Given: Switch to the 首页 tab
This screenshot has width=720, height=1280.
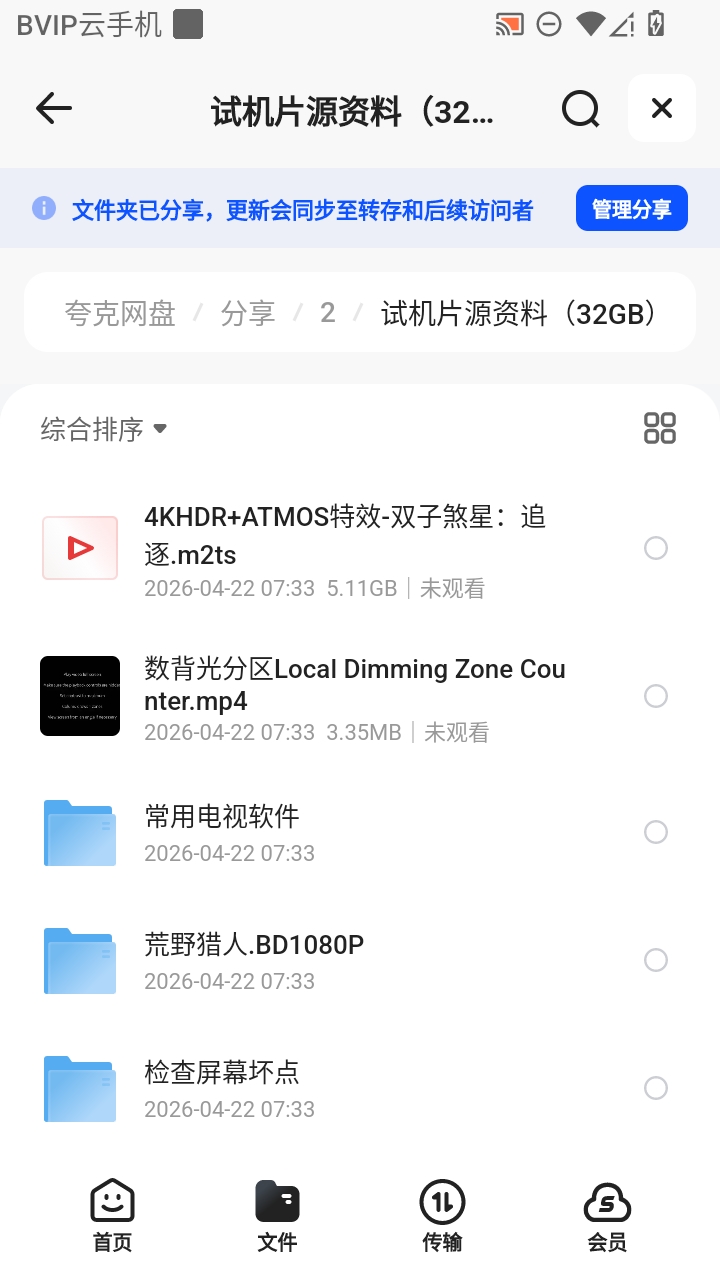Looking at the screenshot, I should tap(112, 1215).
